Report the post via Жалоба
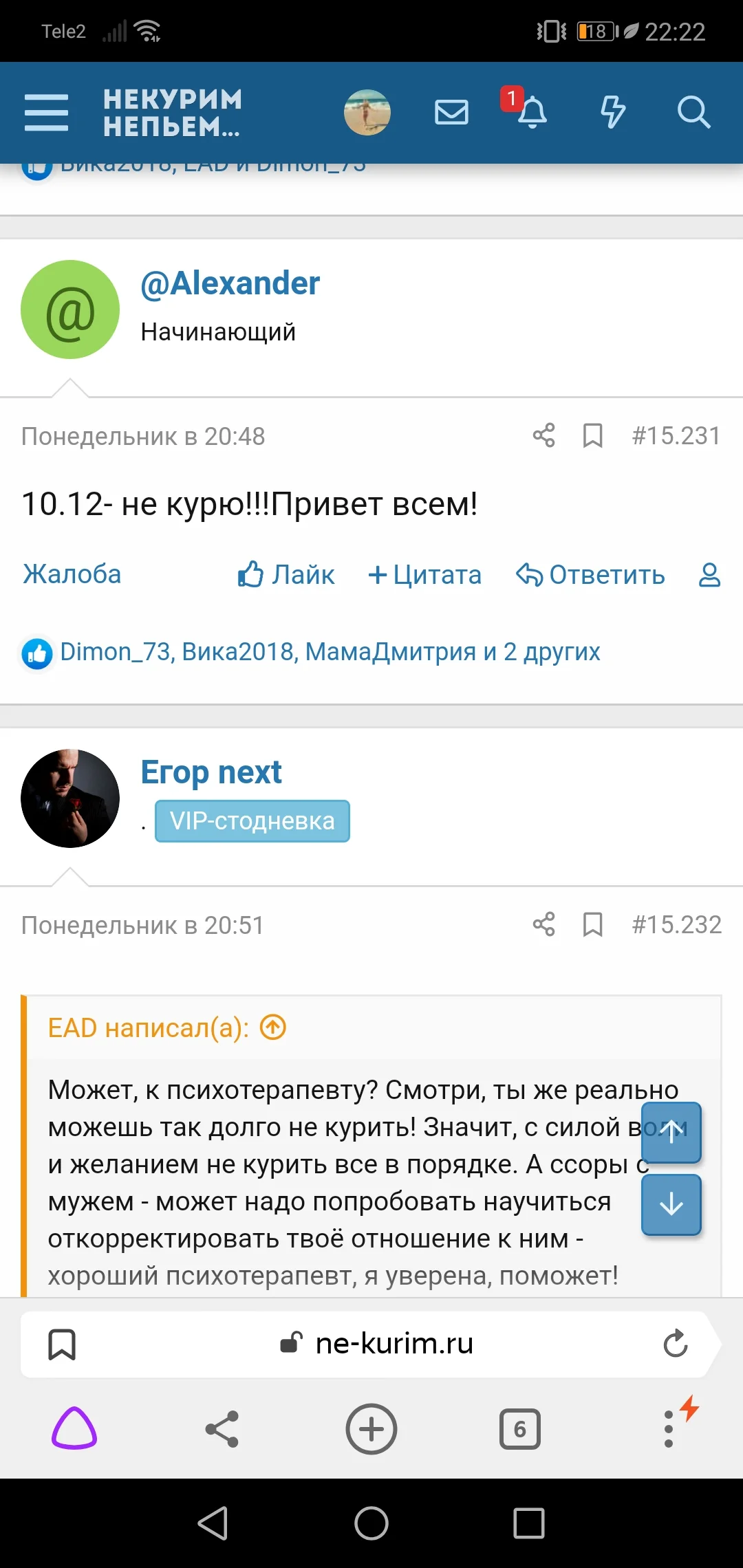The height and width of the screenshot is (1568, 743). (x=72, y=575)
